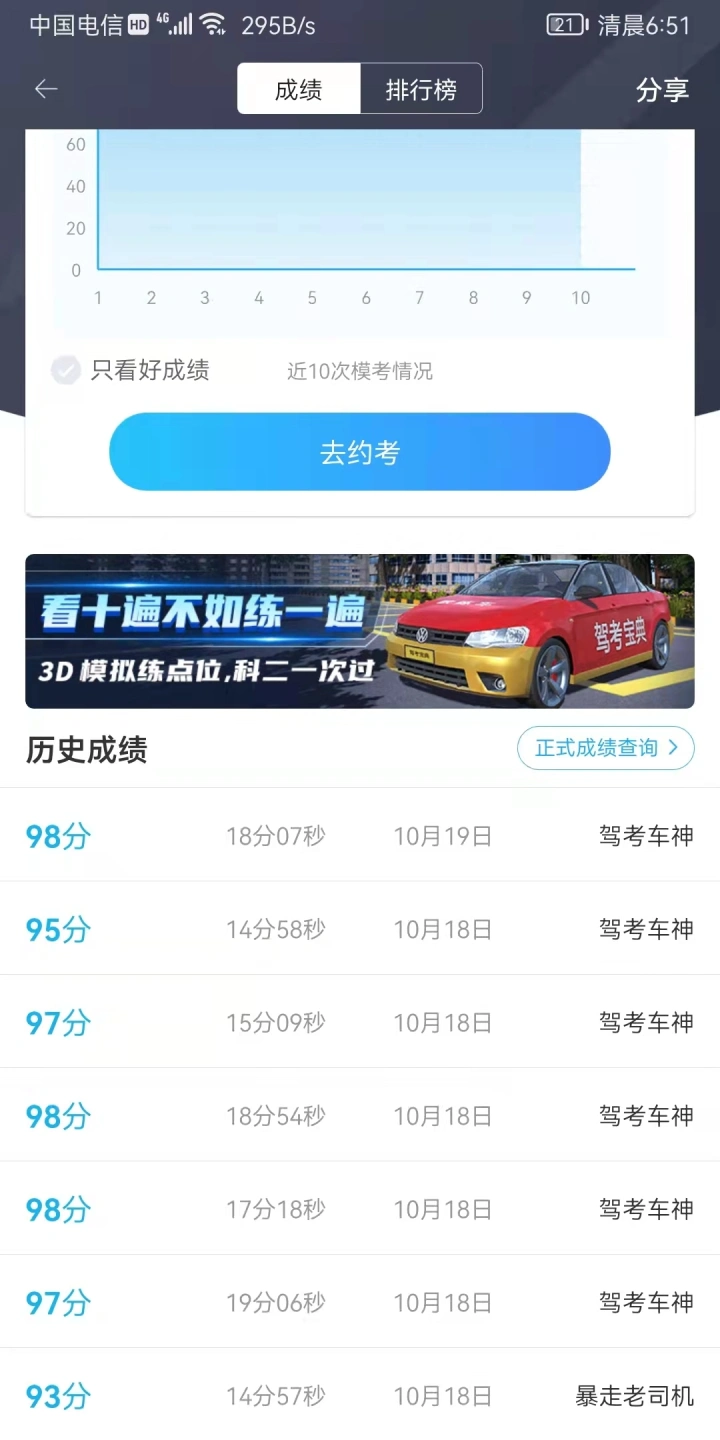This screenshot has width=720, height=1440.
Task: Open the 98分 record taking 17分18秒
Action: click(x=359, y=1209)
